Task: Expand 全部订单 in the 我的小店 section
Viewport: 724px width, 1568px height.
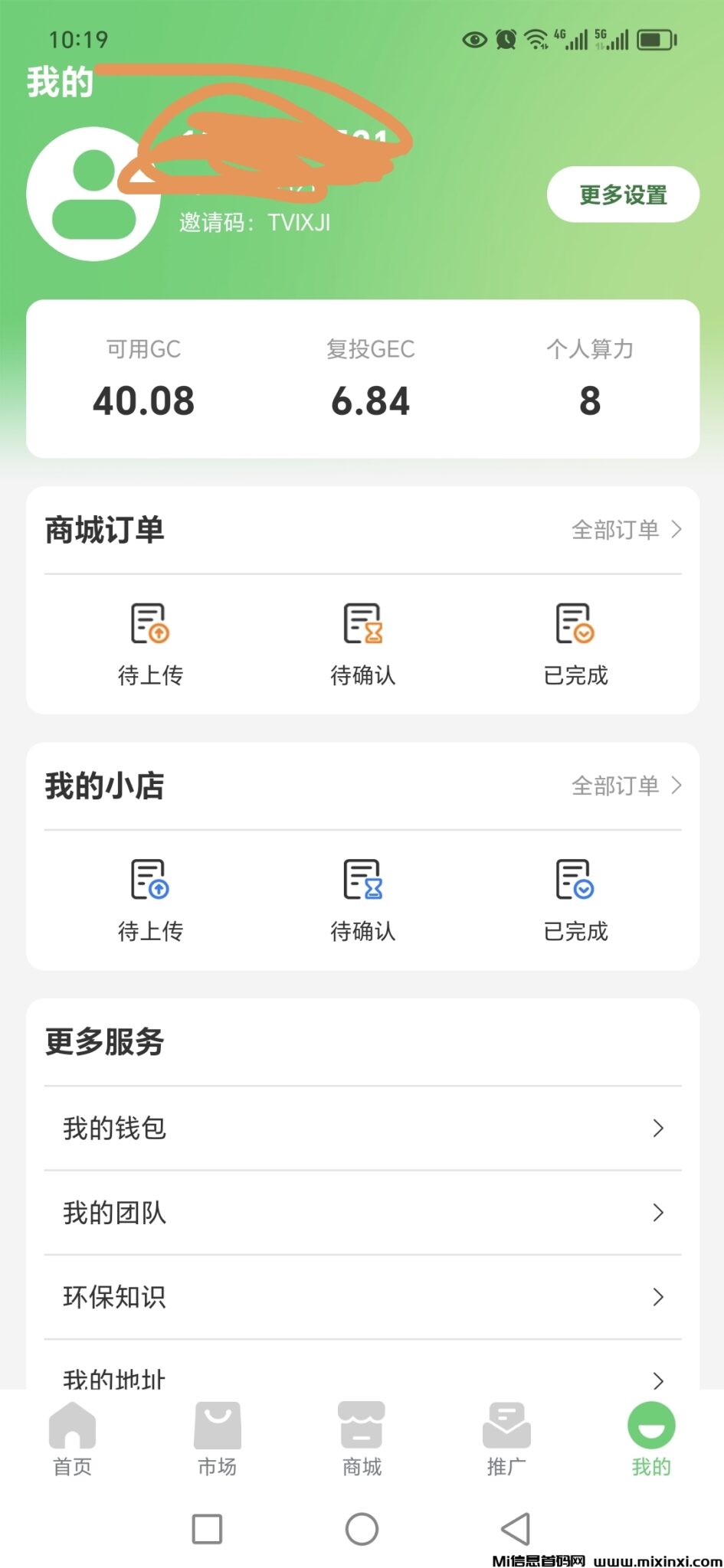Action: [x=625, y=785]
